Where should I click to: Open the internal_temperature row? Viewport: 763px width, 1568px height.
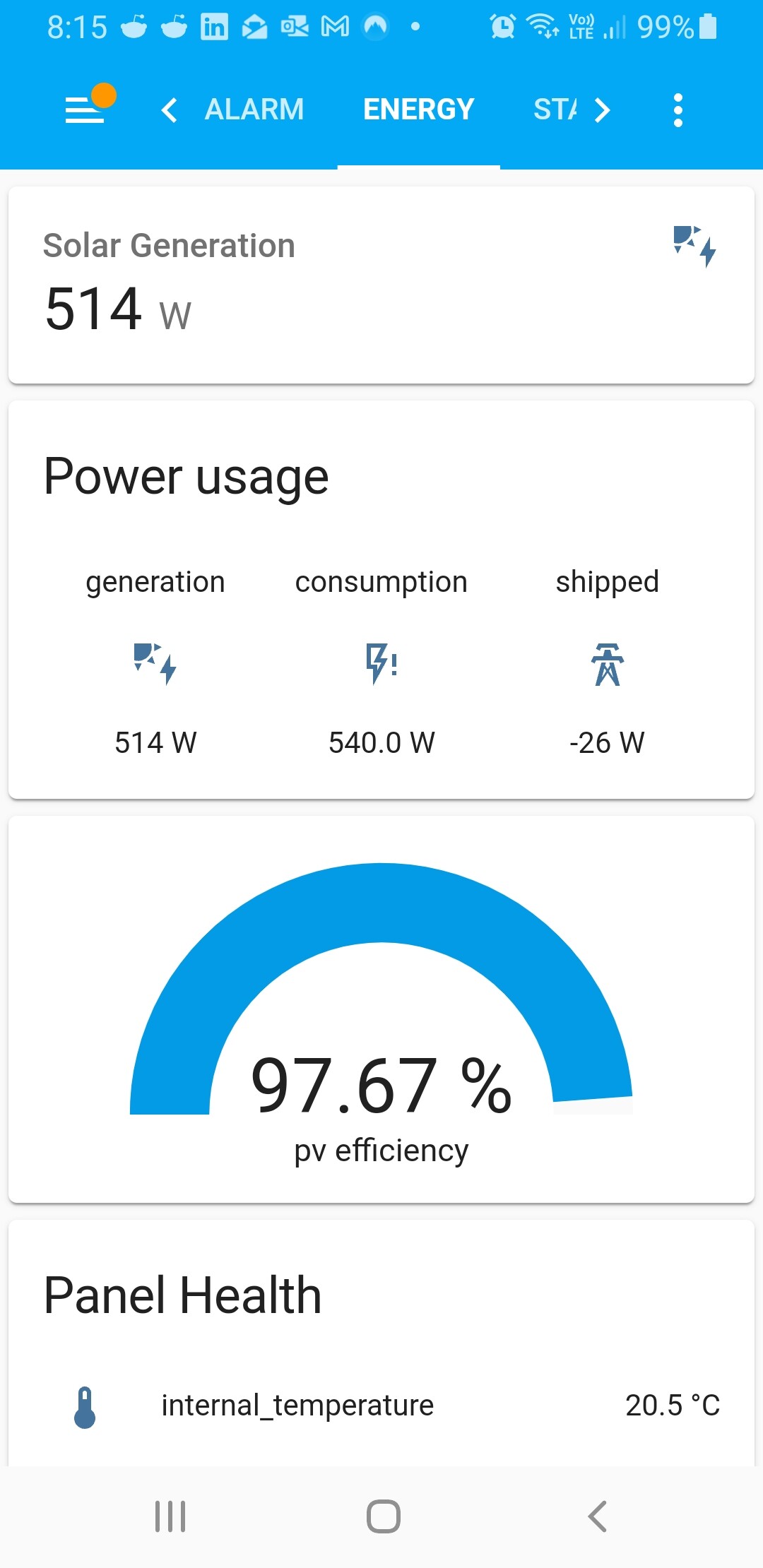381,1406
